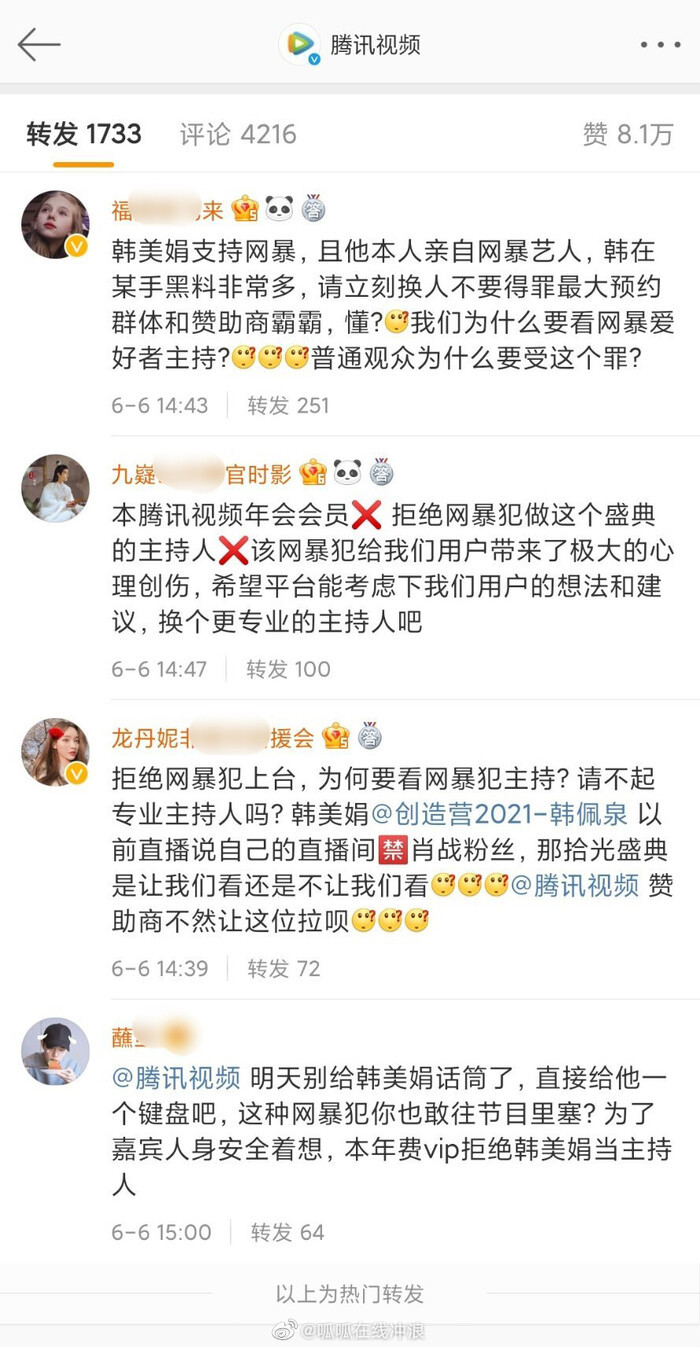Open the 腾讯视频 account title
This screenshot has width=700, height=1347.
click(x=374, y=45)
